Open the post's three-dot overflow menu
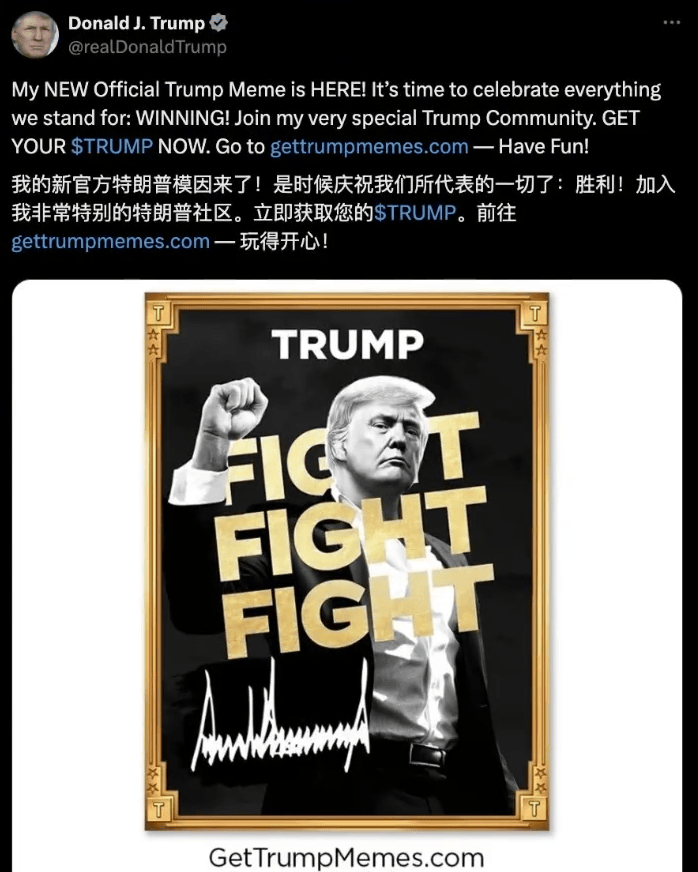Viewport: 698px width, 872px height. click(x=671, y=23)
